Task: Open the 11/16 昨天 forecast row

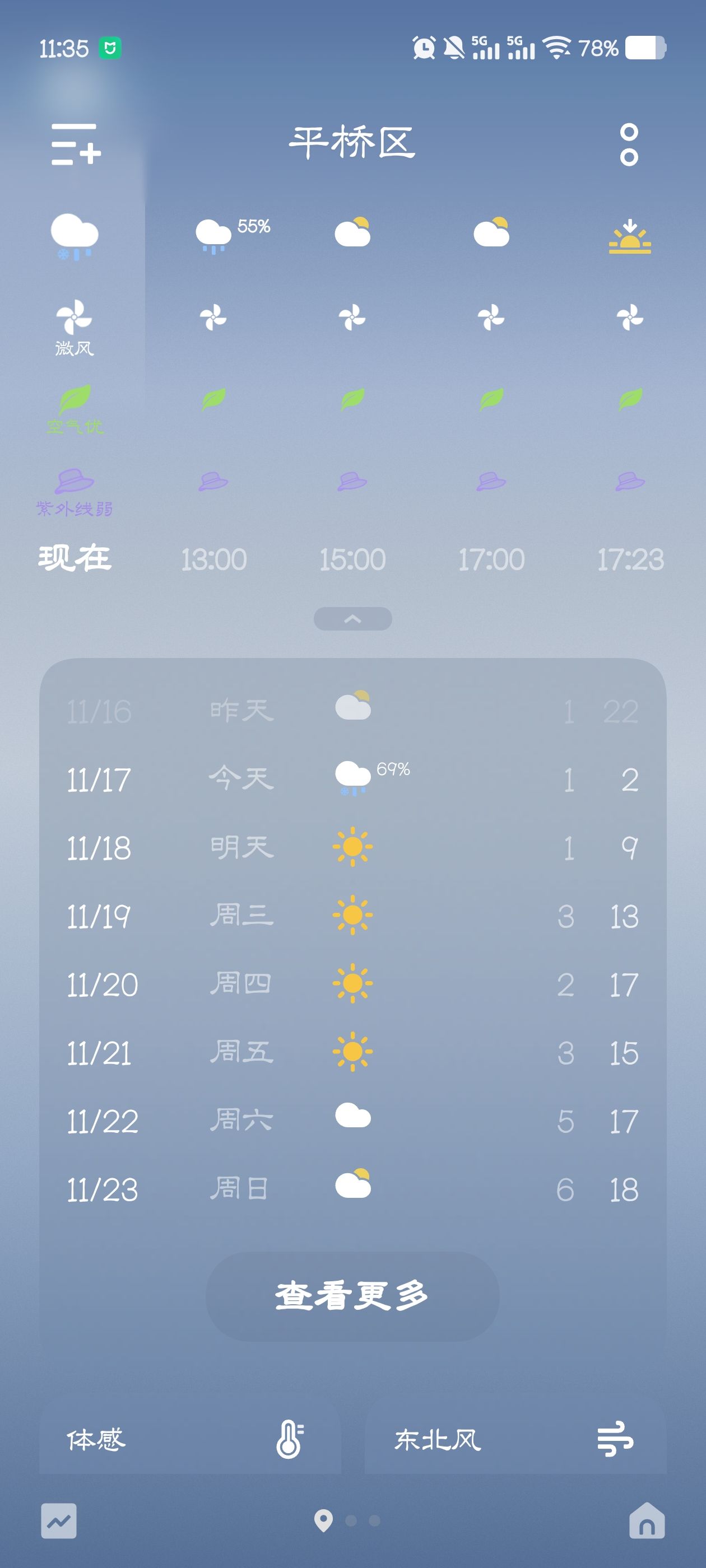Action: (x=352, y=710)
